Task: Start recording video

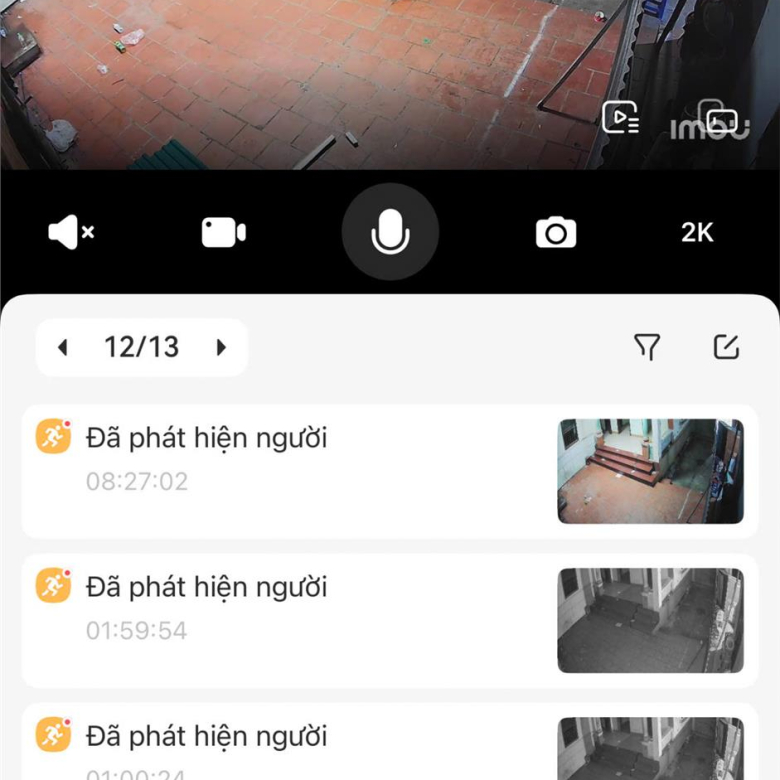Action: 224,233
